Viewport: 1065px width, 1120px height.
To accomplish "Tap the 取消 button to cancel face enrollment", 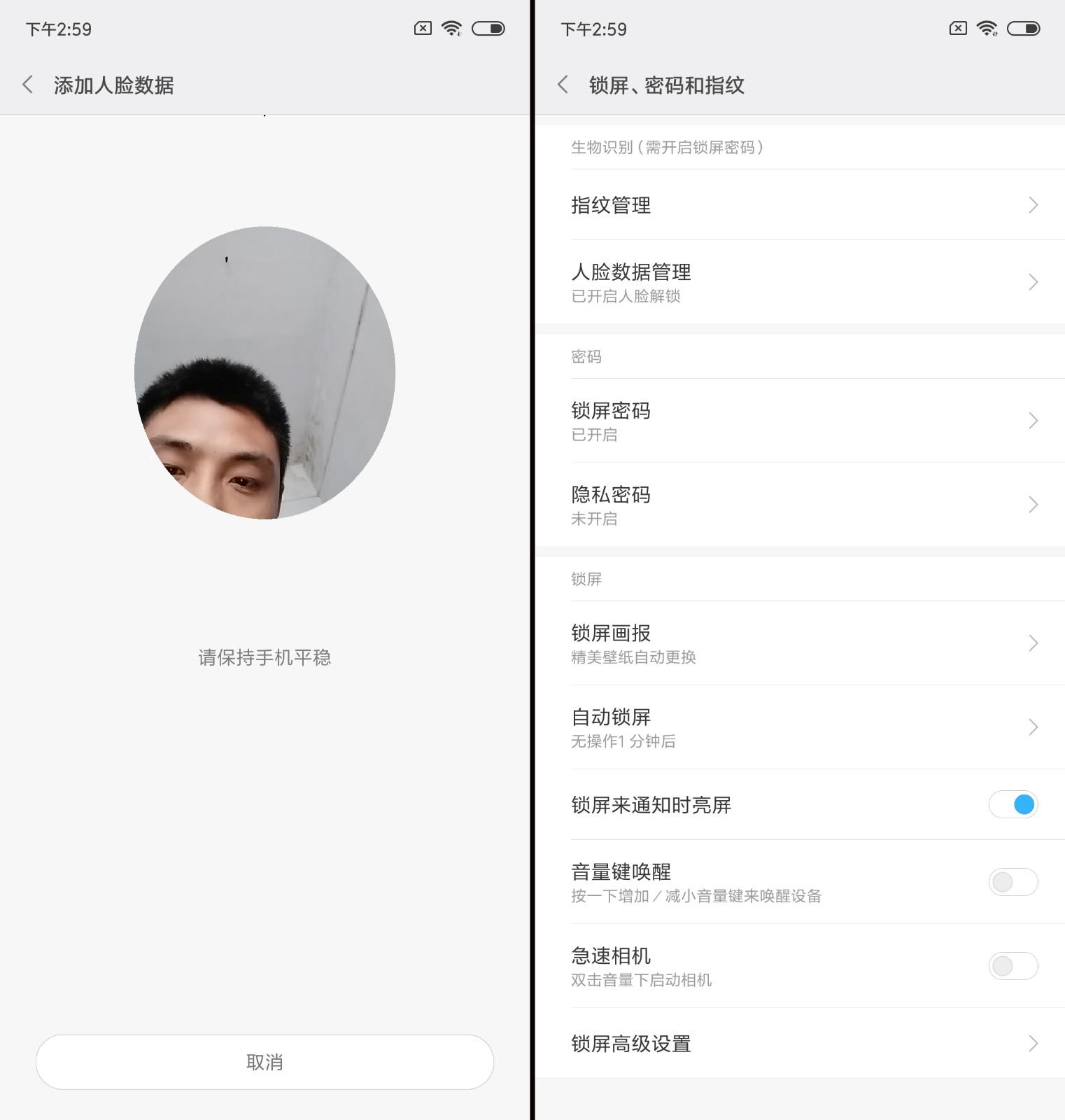I will coord(265,1062).
